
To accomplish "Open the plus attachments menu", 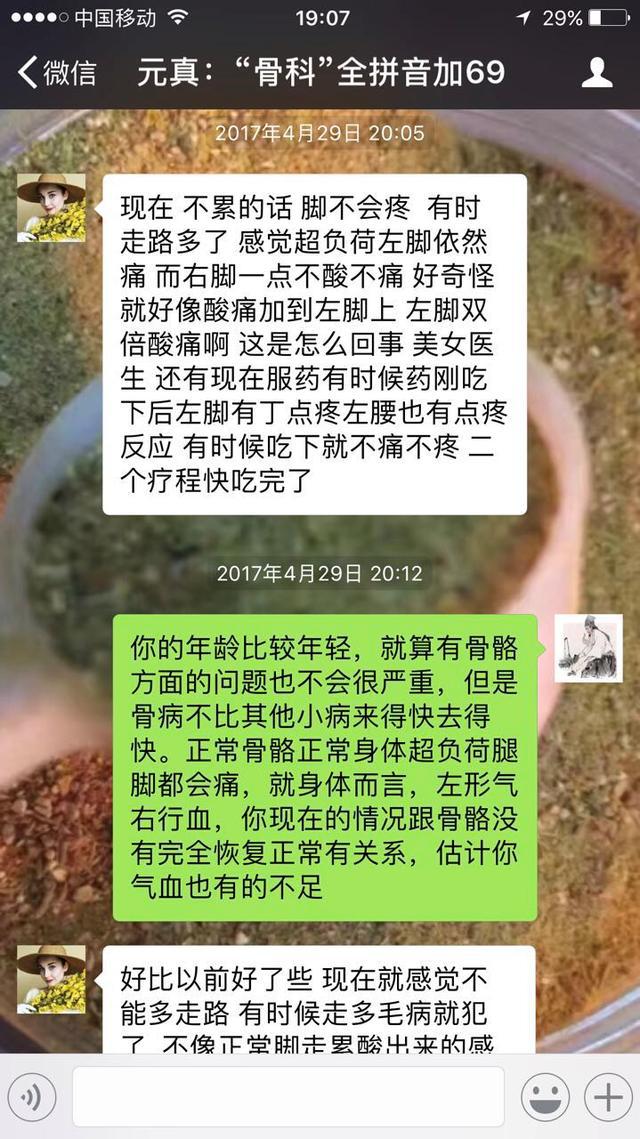I will [x=607, y=1098].
